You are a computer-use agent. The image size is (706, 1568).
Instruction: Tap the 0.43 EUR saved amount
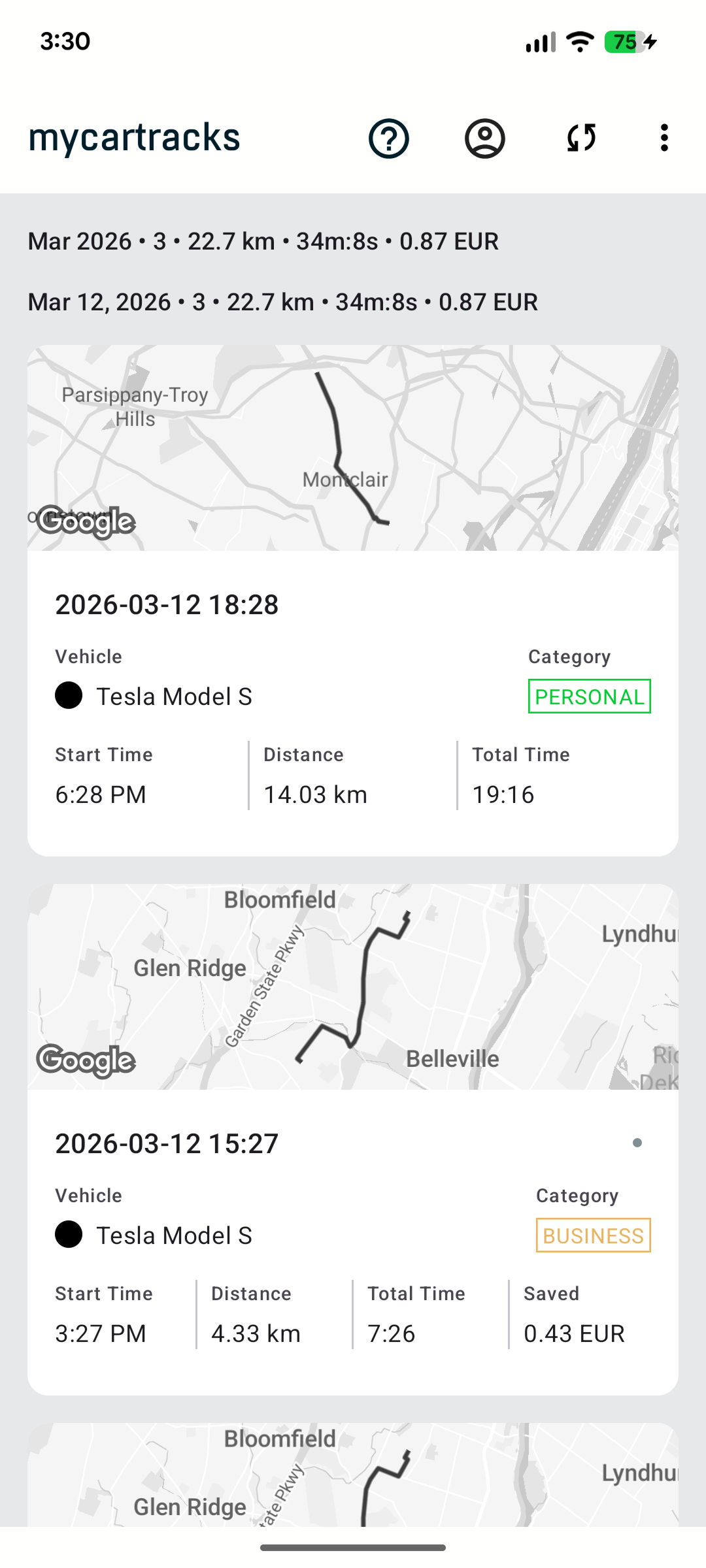575,1333
